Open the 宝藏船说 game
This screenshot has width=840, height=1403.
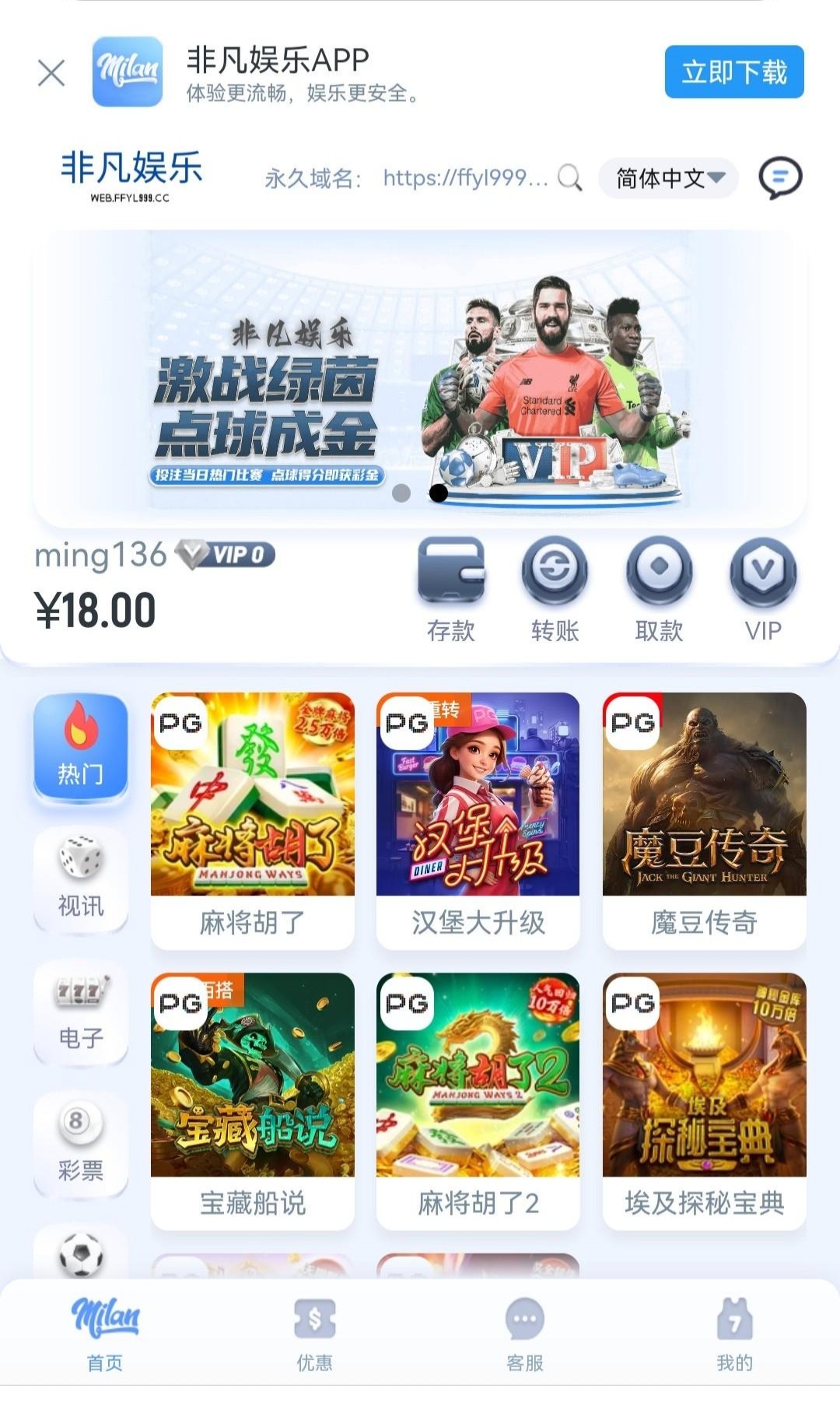[252, 1100]
